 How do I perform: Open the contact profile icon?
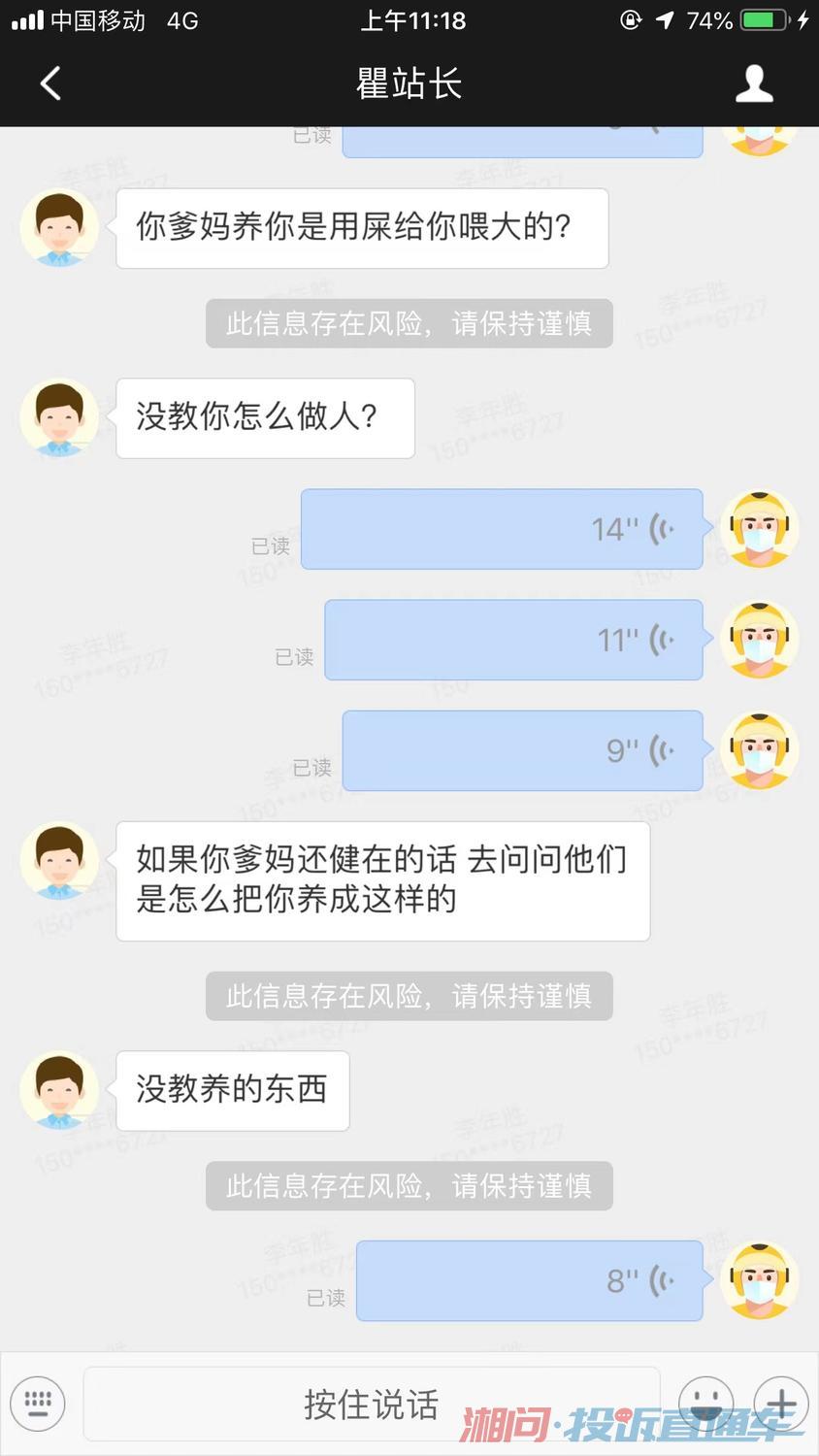tap(754, 83)
